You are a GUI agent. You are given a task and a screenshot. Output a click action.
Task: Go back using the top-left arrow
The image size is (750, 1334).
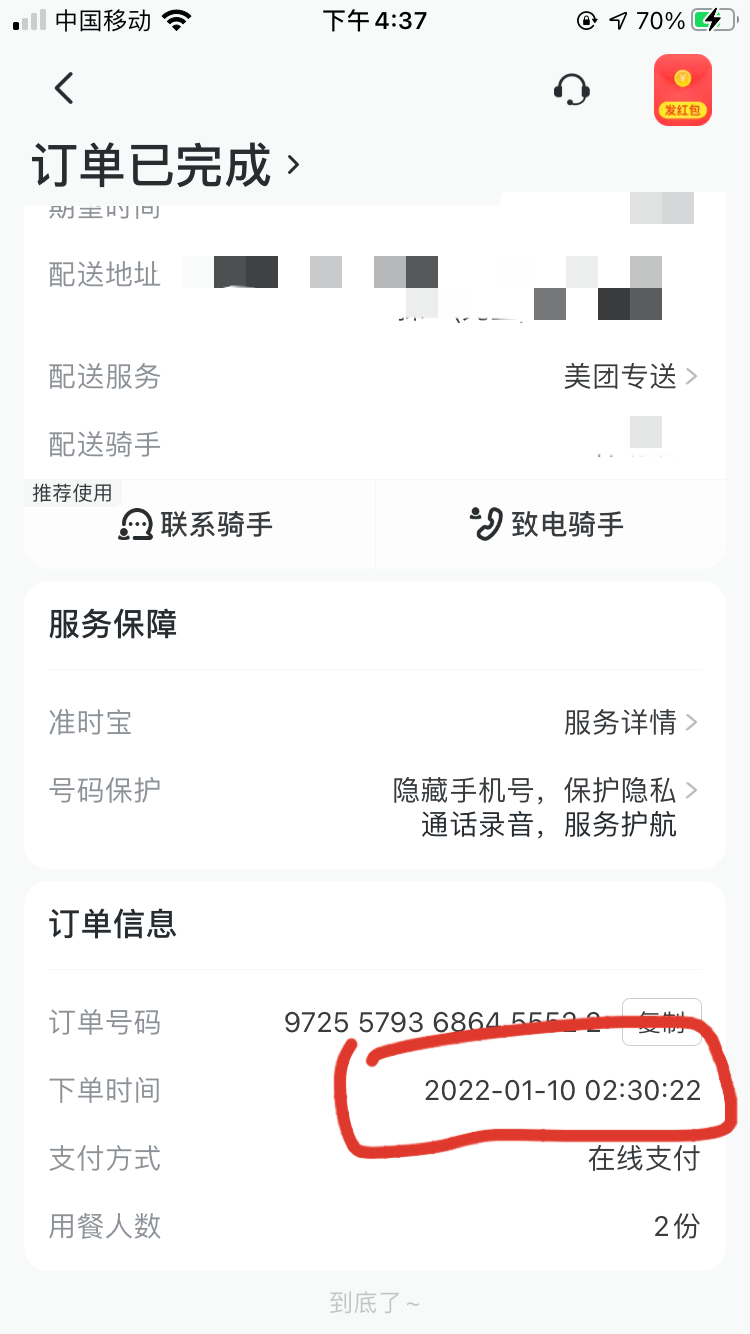tap(64, 89)
